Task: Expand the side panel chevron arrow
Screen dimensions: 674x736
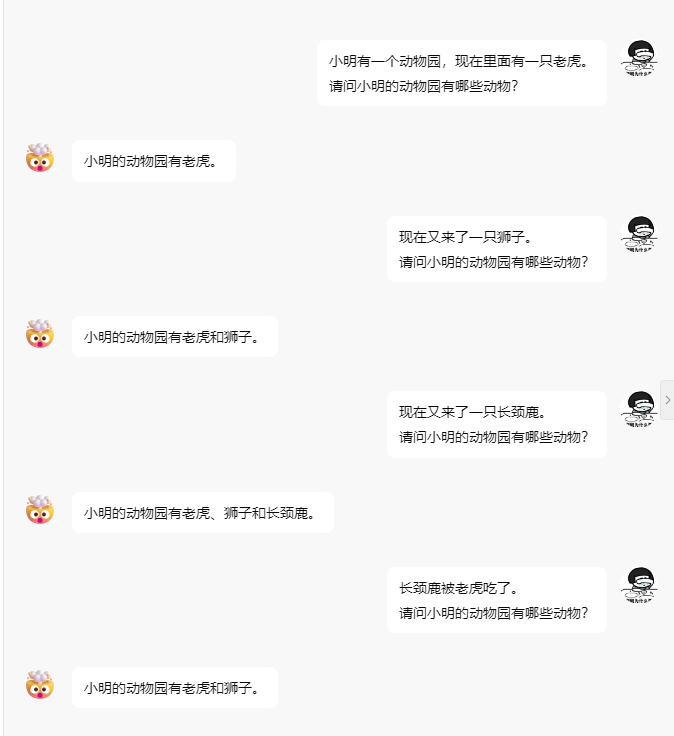Action: (667, 400)
